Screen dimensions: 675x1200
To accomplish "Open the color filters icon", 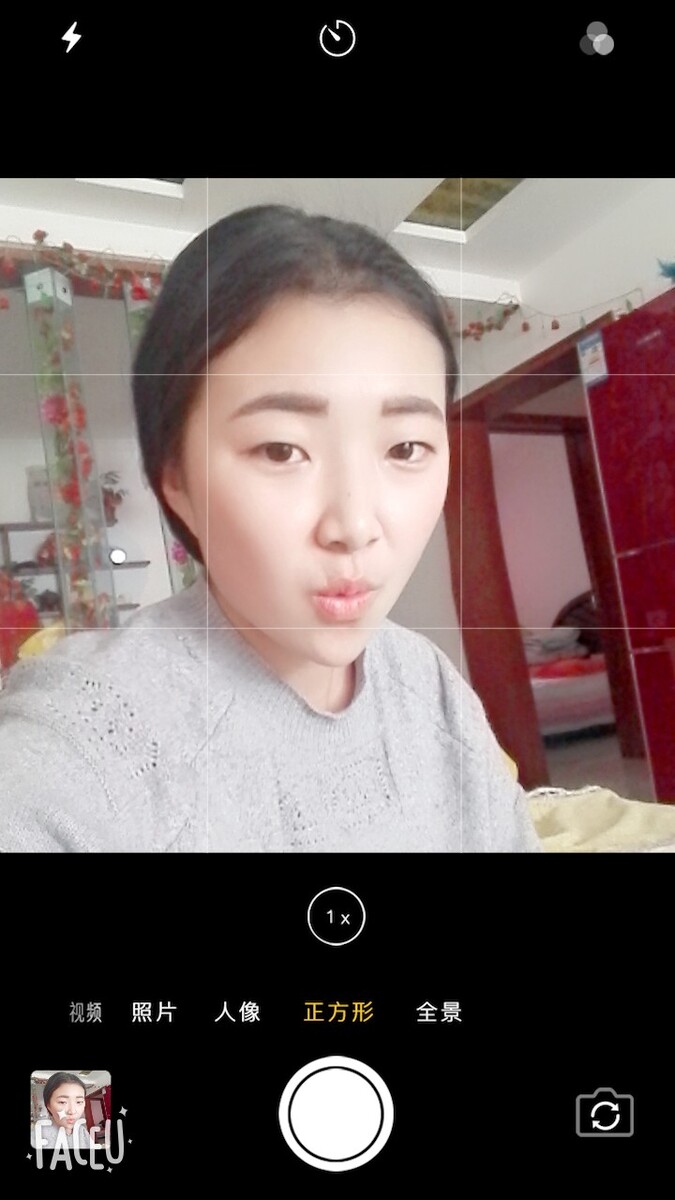I will click(597, 39).
